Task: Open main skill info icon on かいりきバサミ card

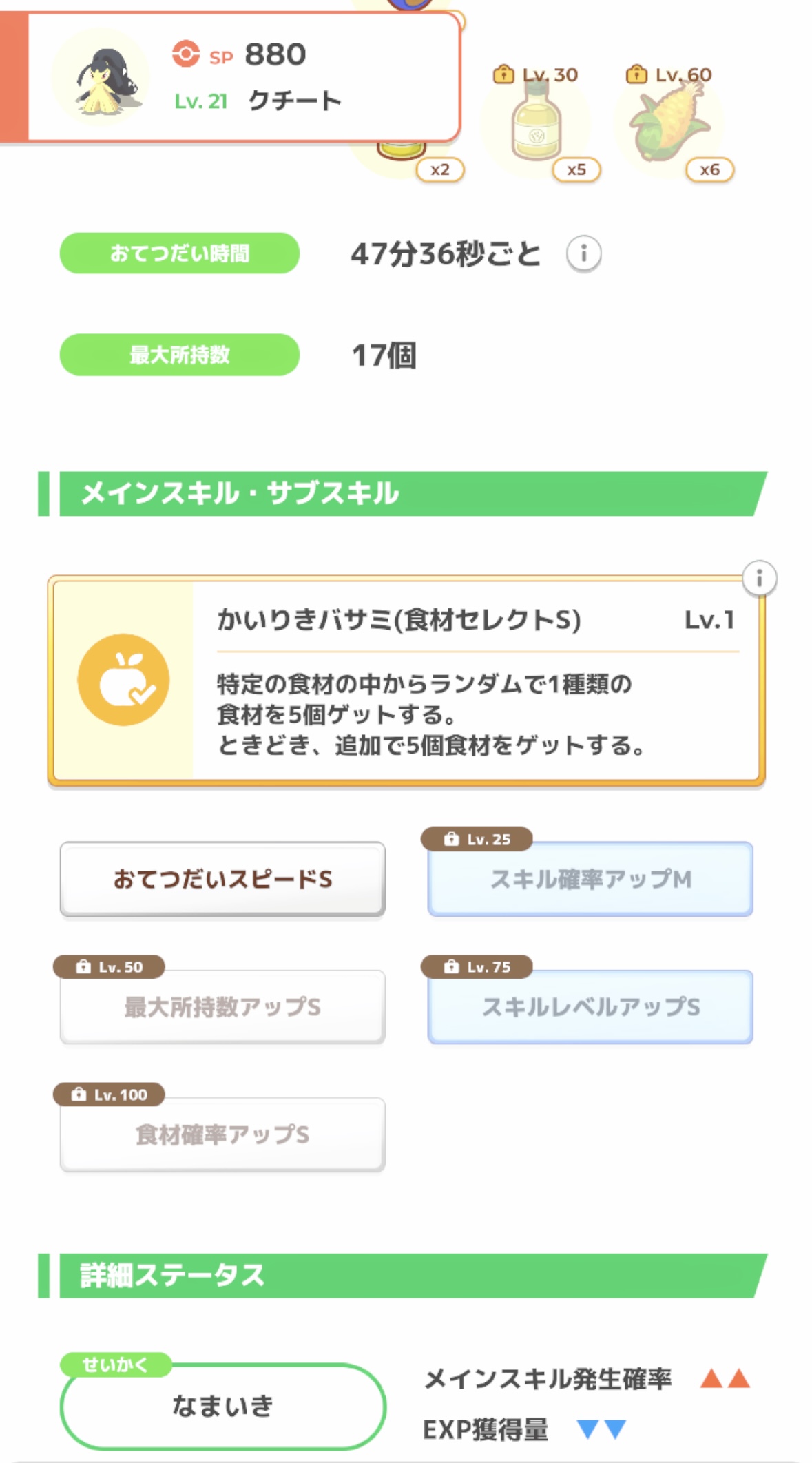Action: (x=759, y=578)
